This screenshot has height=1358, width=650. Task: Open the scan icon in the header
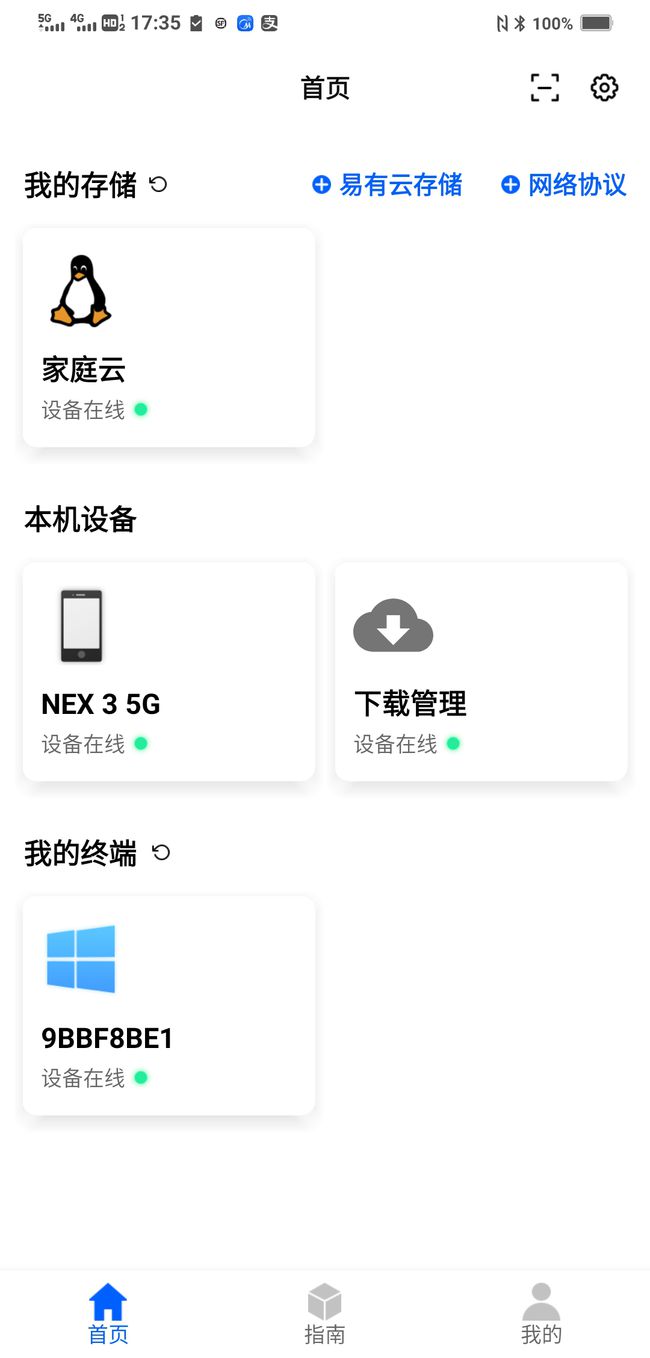pos(544,88)
